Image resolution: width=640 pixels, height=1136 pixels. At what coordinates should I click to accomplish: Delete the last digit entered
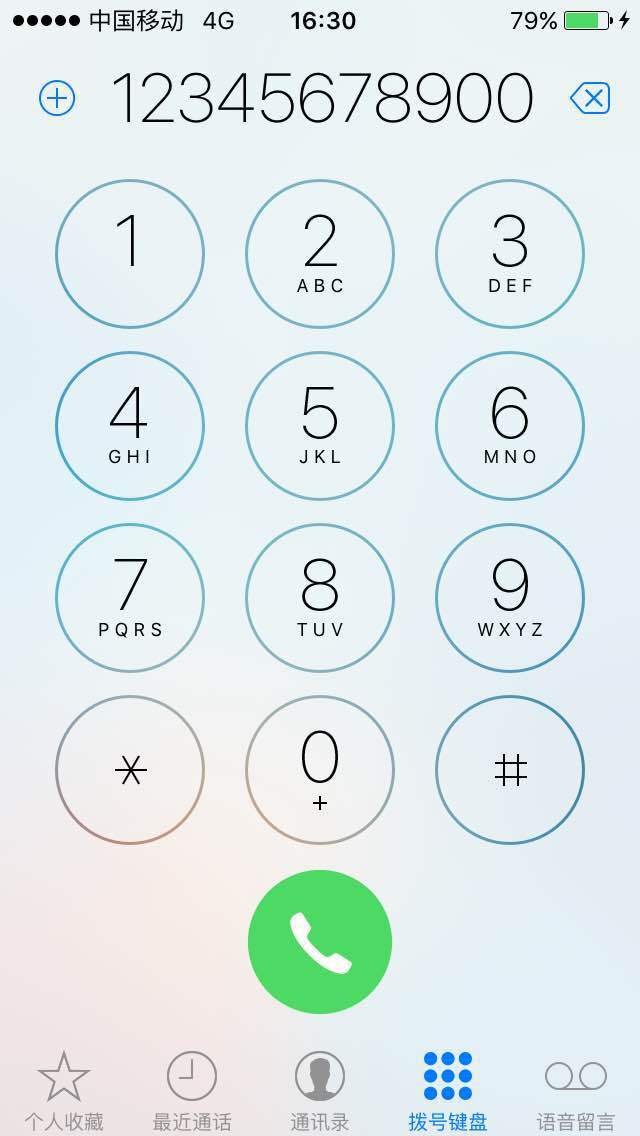pos(590,98)
